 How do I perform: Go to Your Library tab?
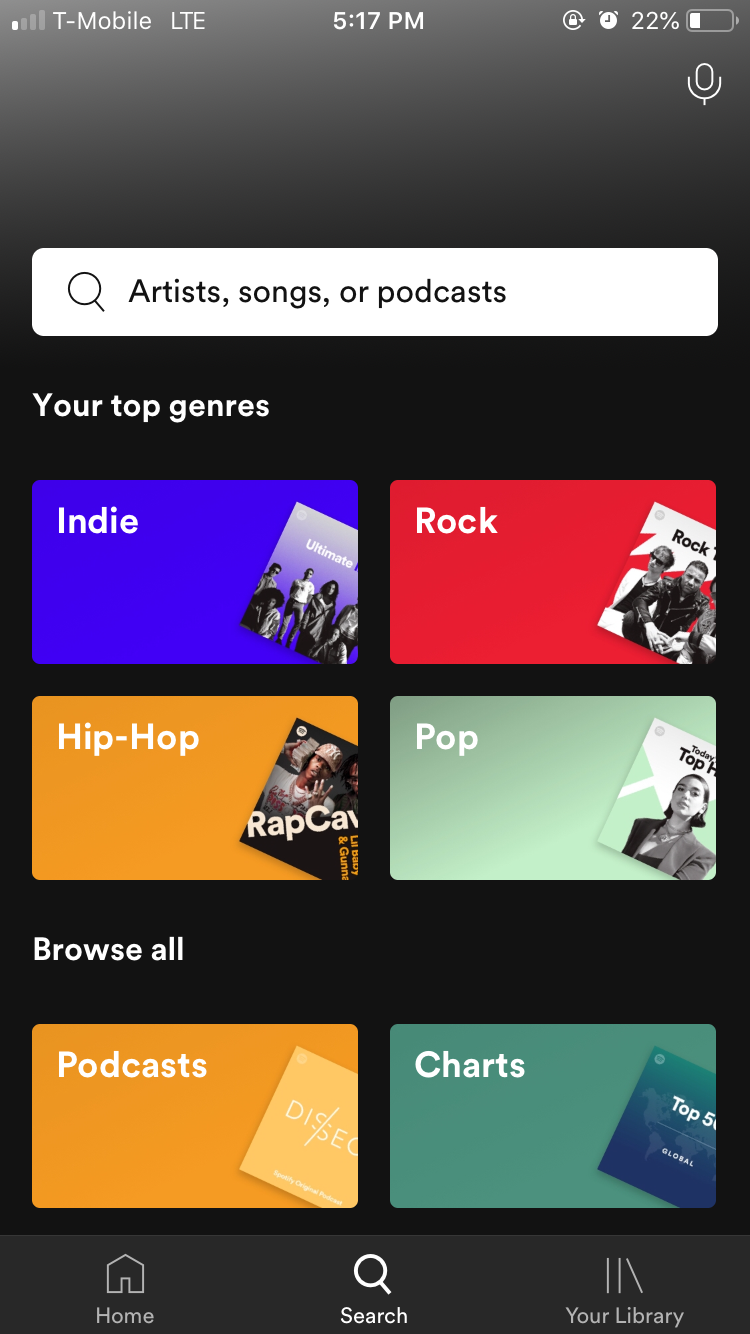[x=624, y=1289]
